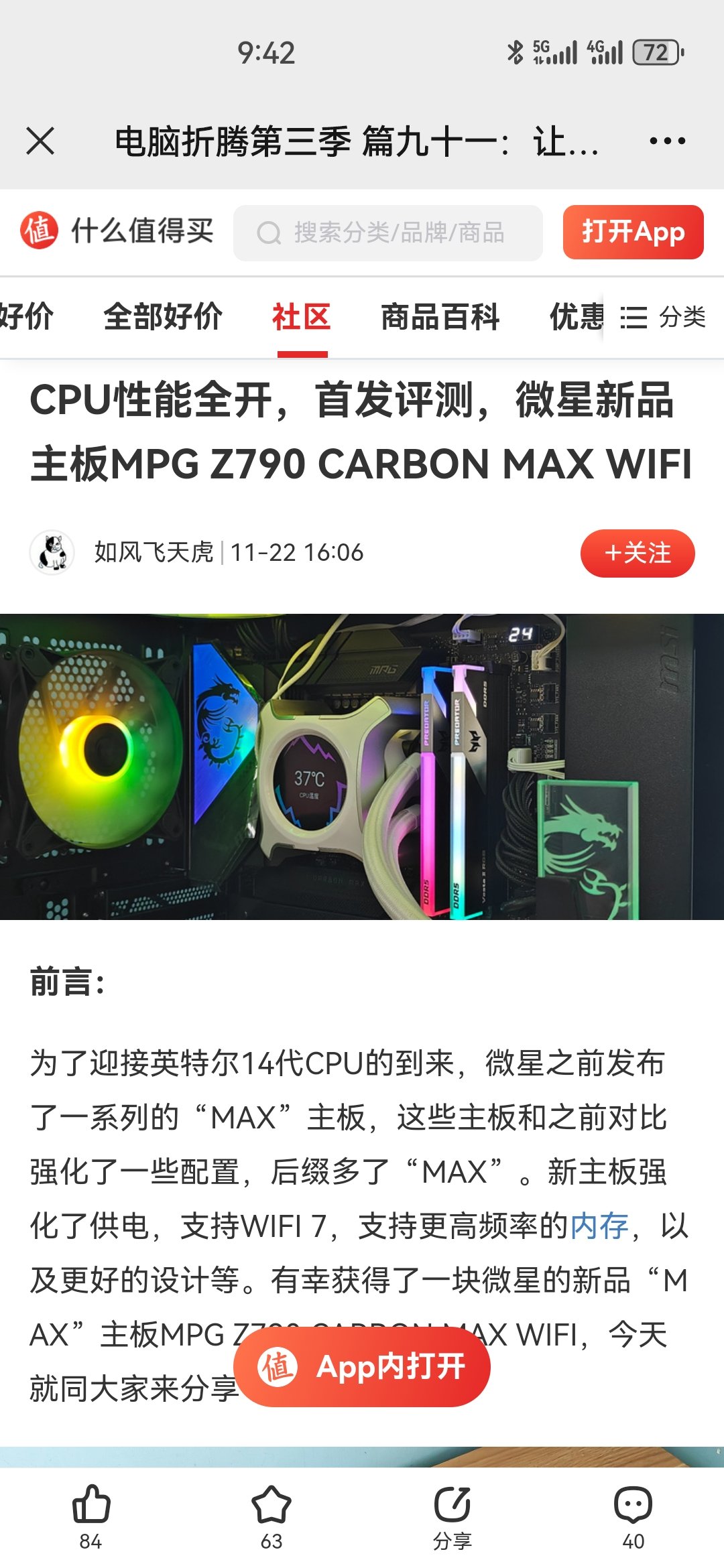
Task: Switch to the 商品百科 tab
Action: pos(440,316)
